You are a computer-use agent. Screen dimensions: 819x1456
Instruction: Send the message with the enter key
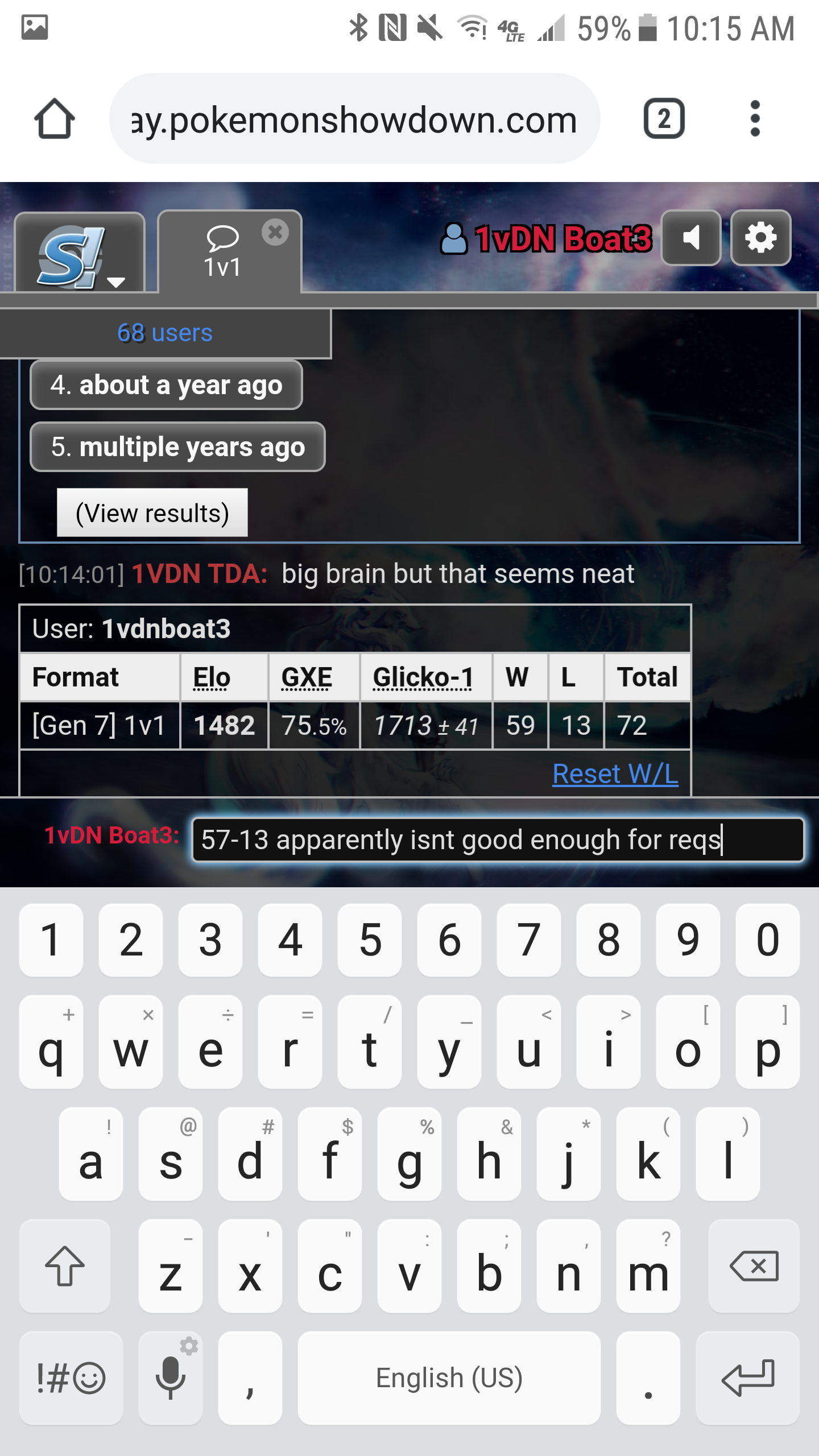pos(747,1378)
